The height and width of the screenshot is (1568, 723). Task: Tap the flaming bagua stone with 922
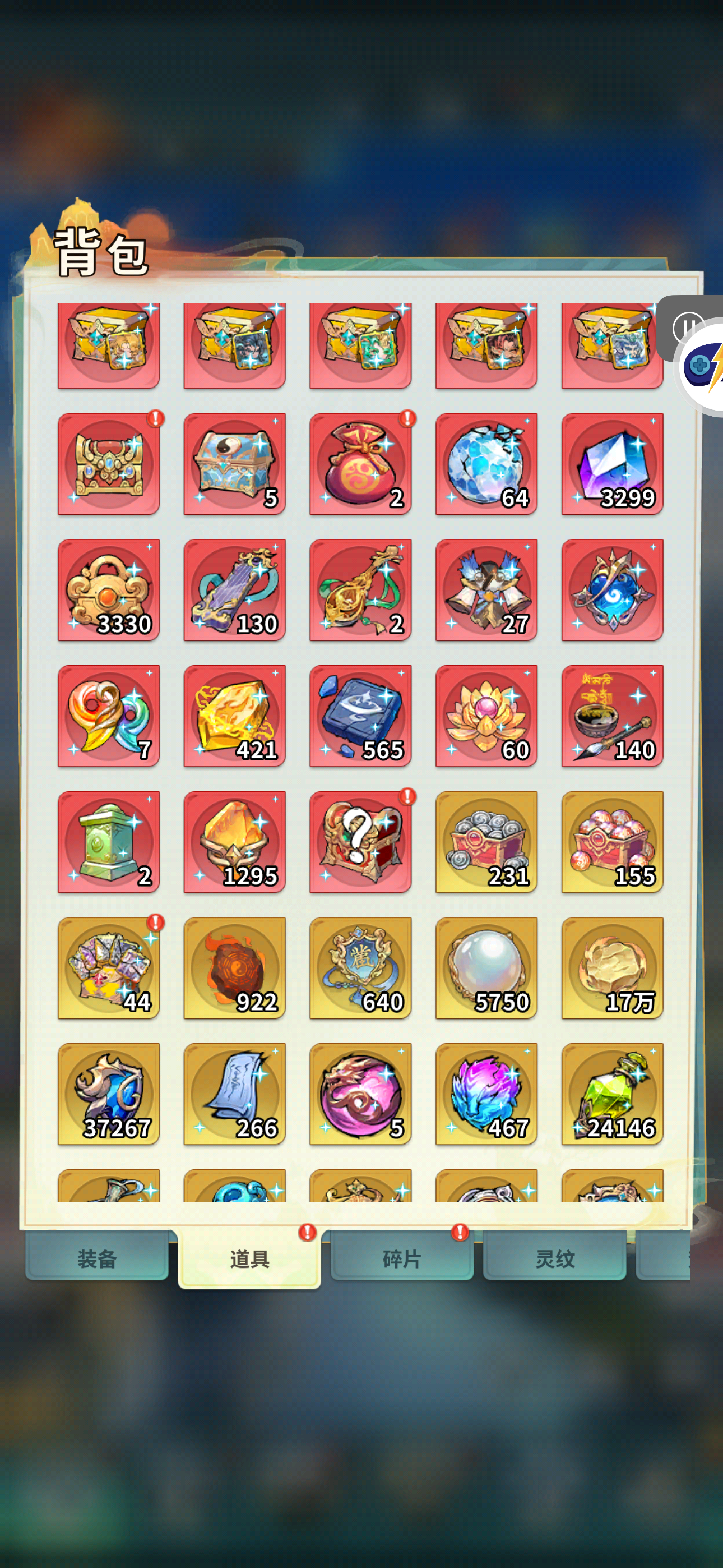pyautogui.click(x=234, y=968)
